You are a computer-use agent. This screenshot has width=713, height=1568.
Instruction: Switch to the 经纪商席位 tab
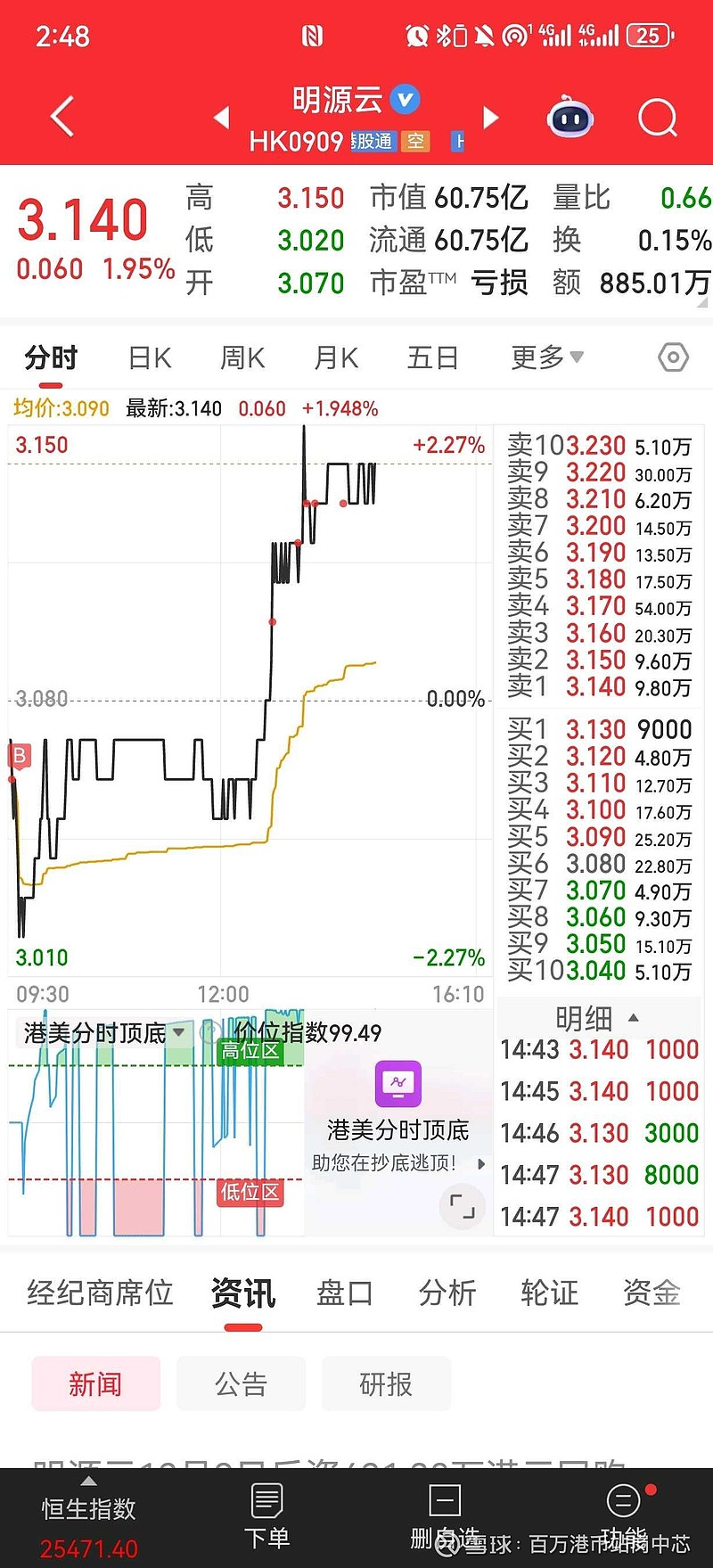pyautogui.click(x=100, y=1293)
